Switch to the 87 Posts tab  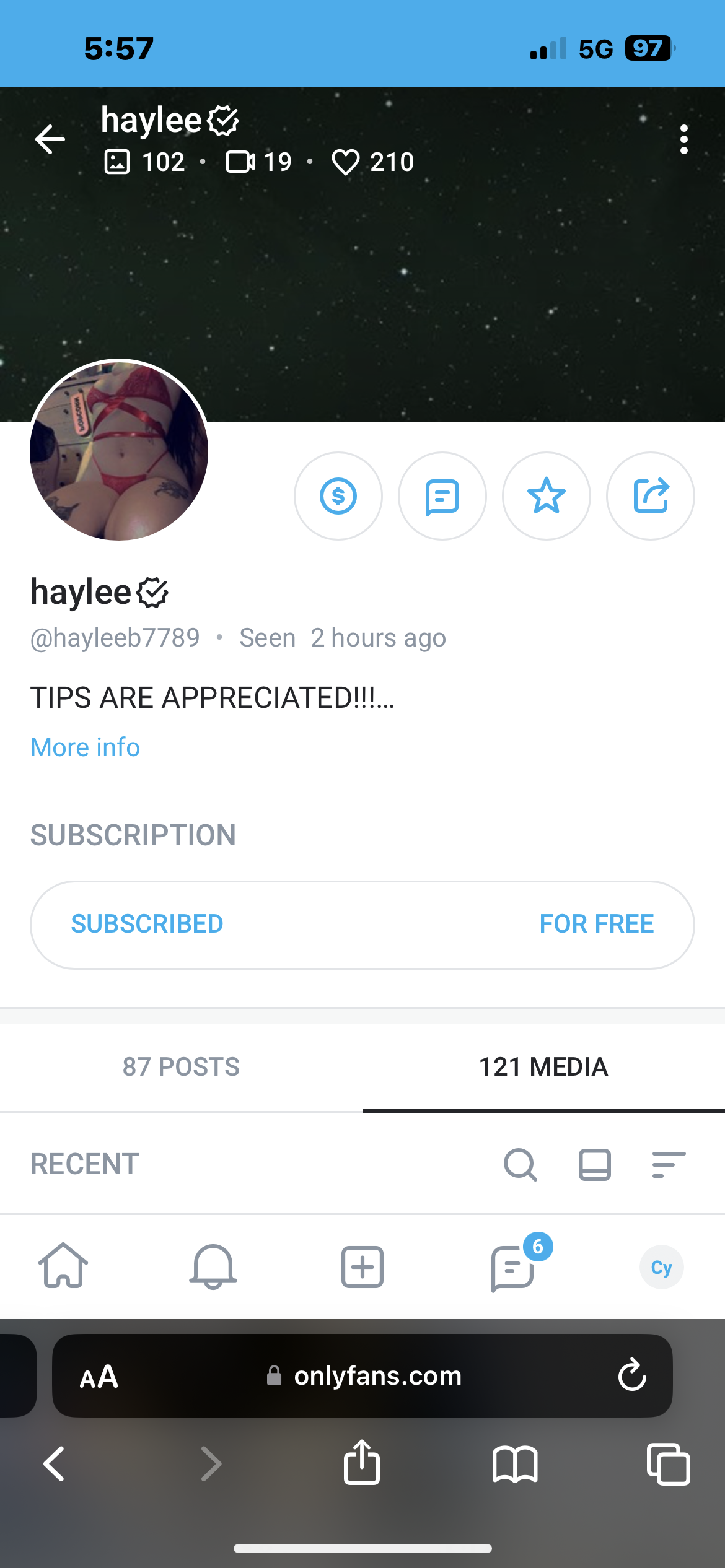(x=181, y=1067)
